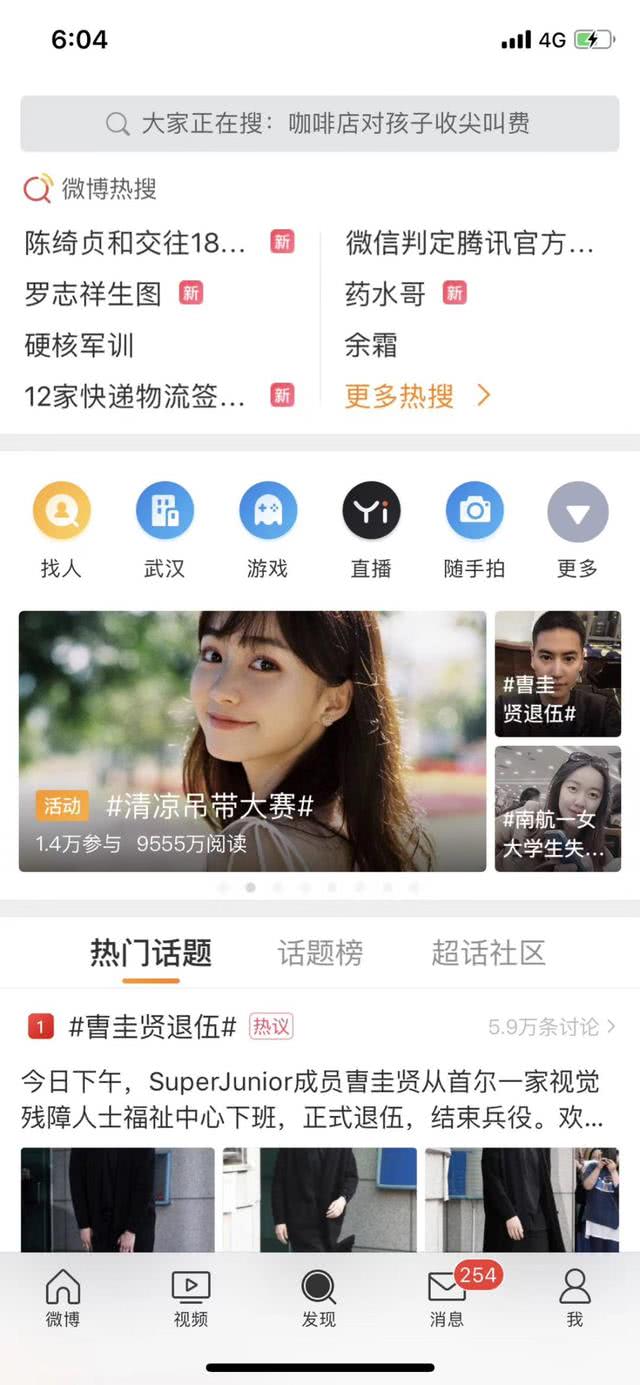View 更多热搜 list
Viewport: 640px width, 1385px height.
(x=418, y=396)
